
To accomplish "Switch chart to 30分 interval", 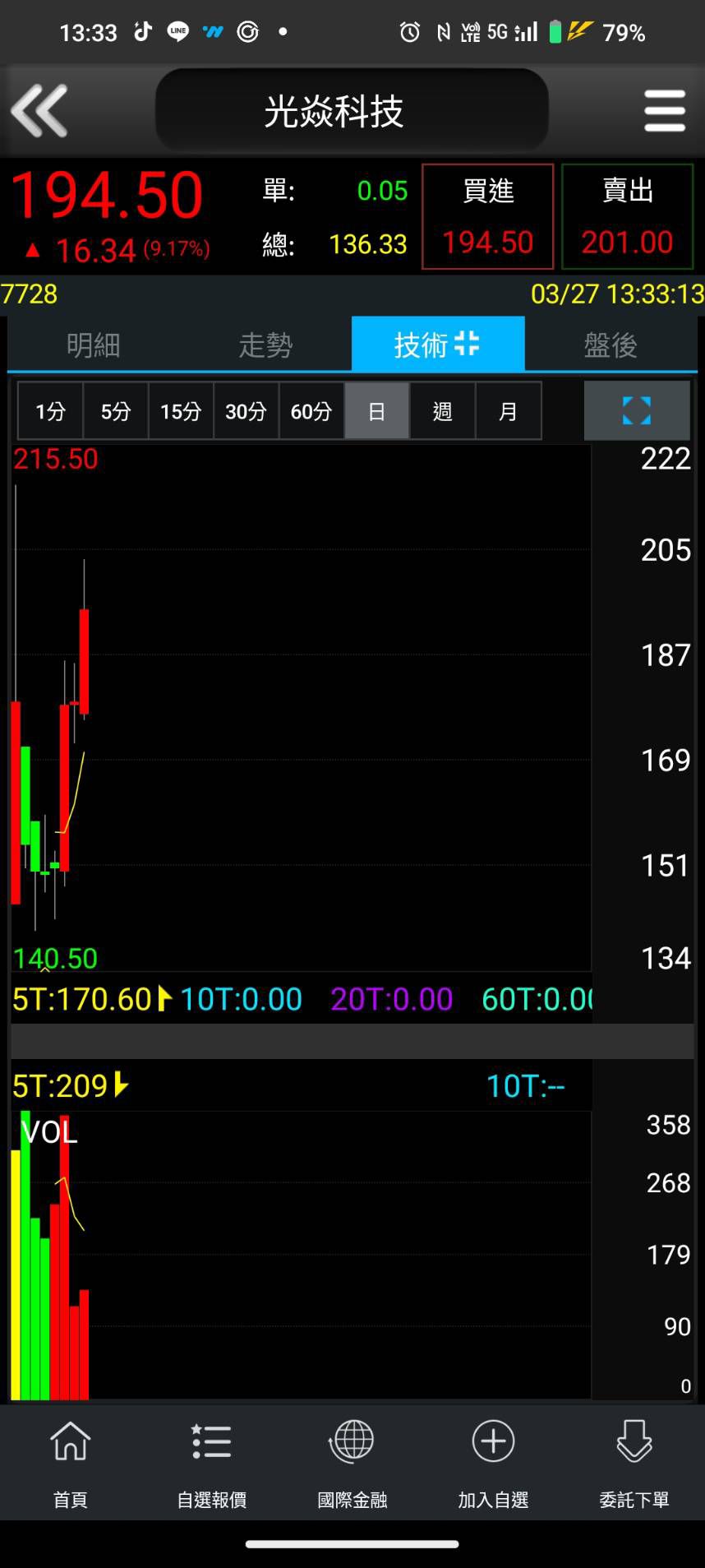I will pos(246,411).
